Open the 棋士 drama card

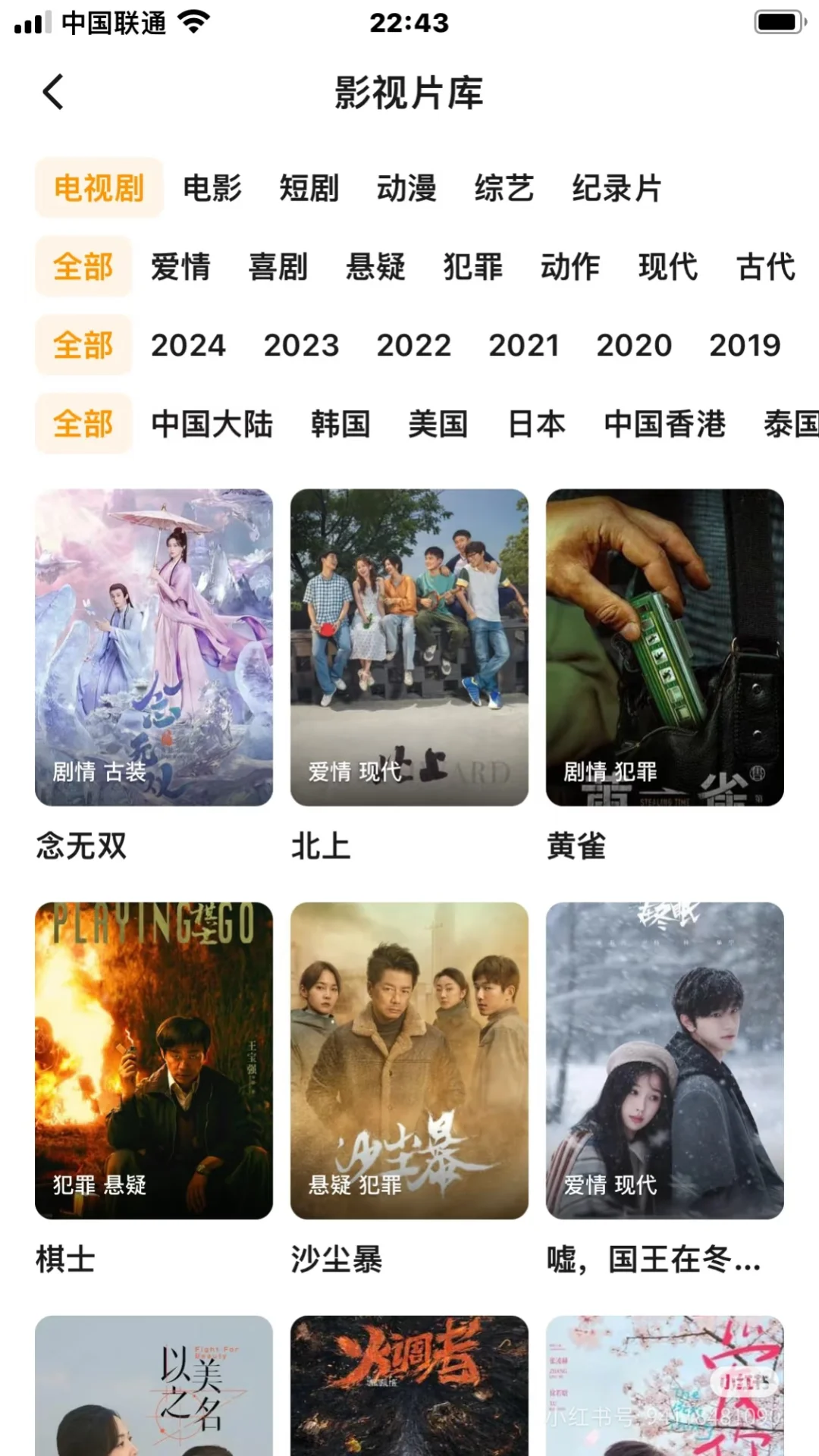coord(154,1060)
